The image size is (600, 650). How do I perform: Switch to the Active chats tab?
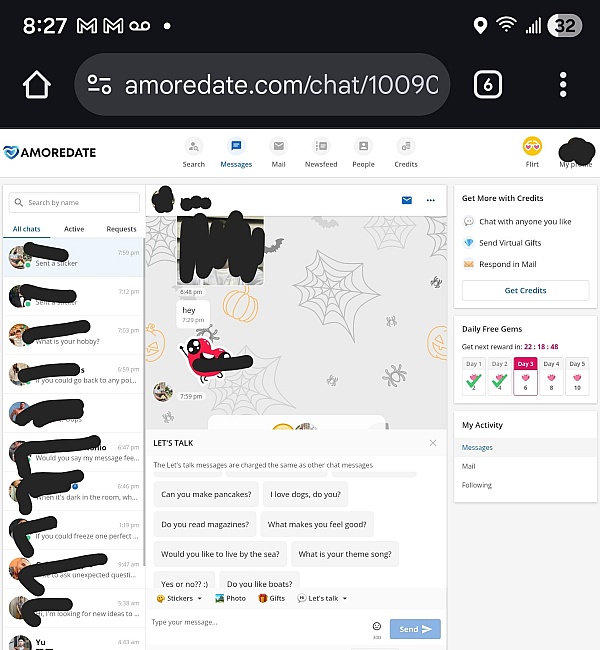click(74, 229)
